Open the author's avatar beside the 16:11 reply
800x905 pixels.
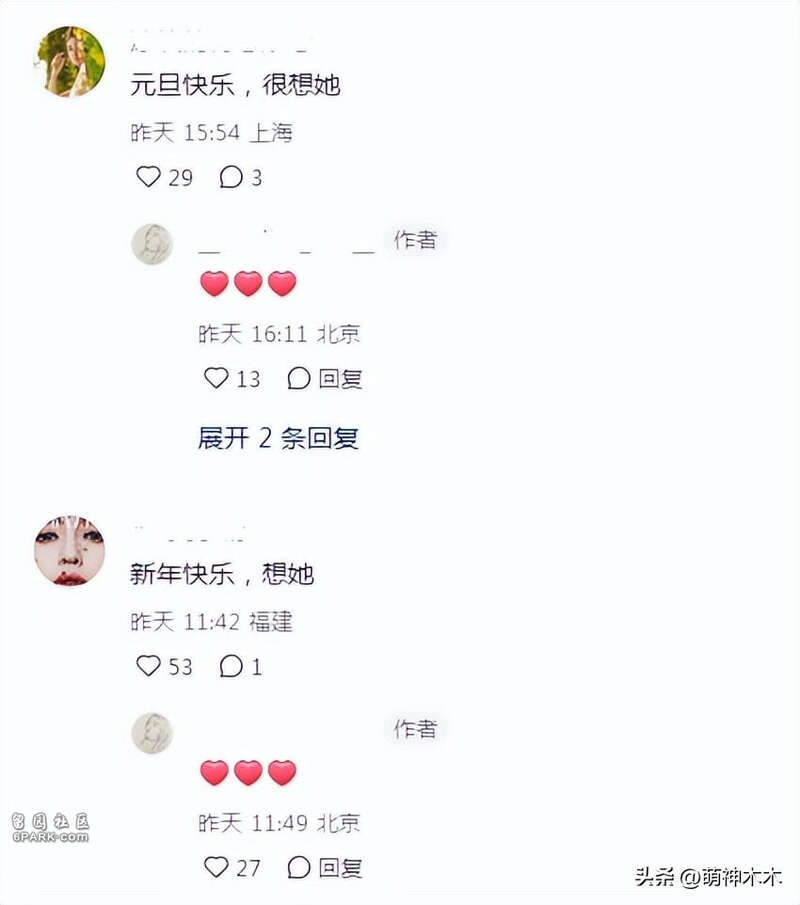click(x=152, y=244)
